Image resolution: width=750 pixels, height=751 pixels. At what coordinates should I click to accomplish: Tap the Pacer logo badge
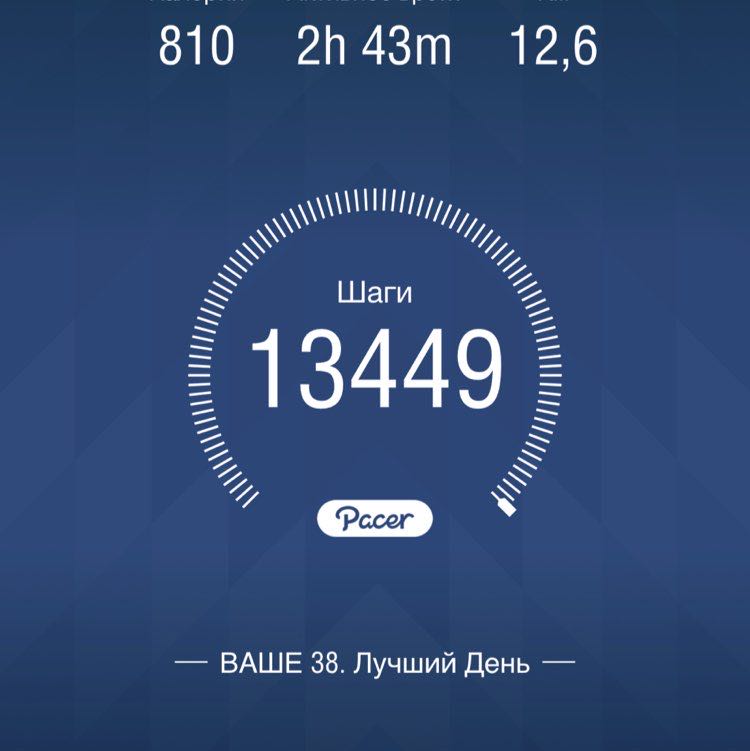coord(374,517)
